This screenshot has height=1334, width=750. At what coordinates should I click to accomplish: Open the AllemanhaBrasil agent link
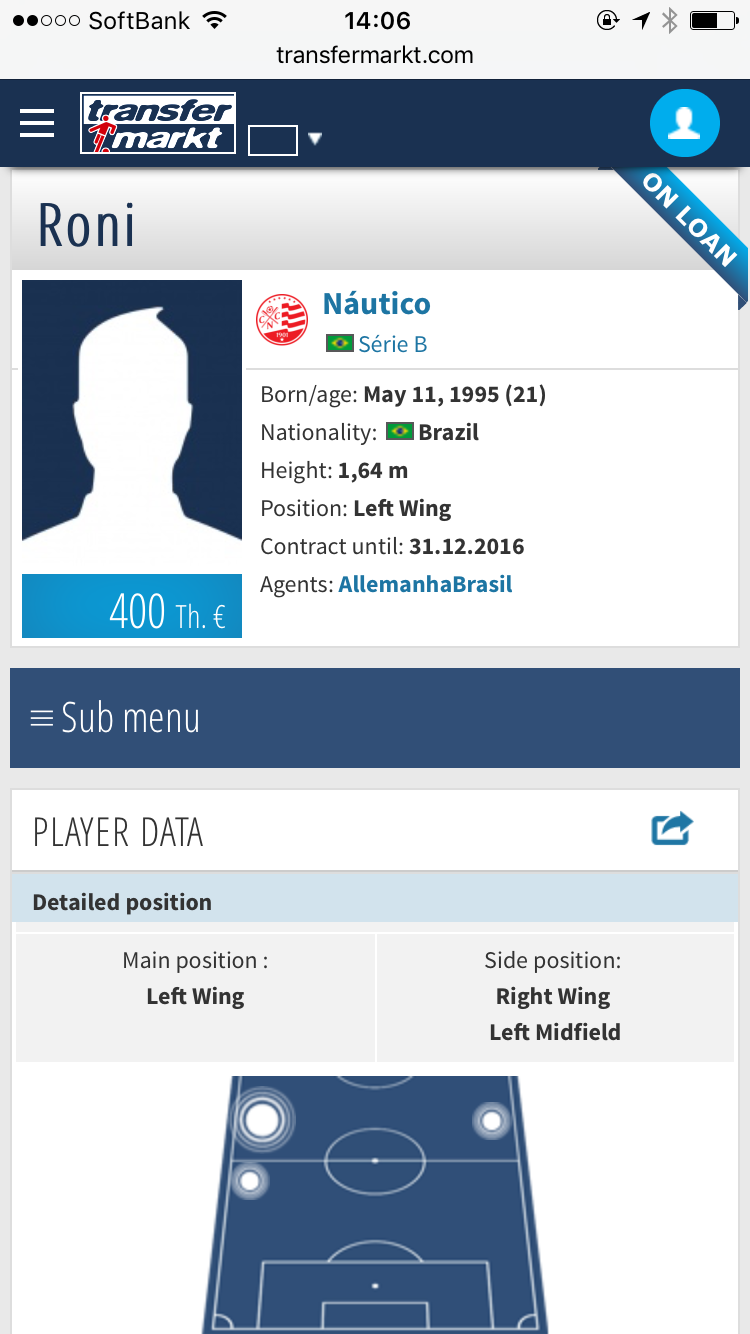[x=425, y=584]
